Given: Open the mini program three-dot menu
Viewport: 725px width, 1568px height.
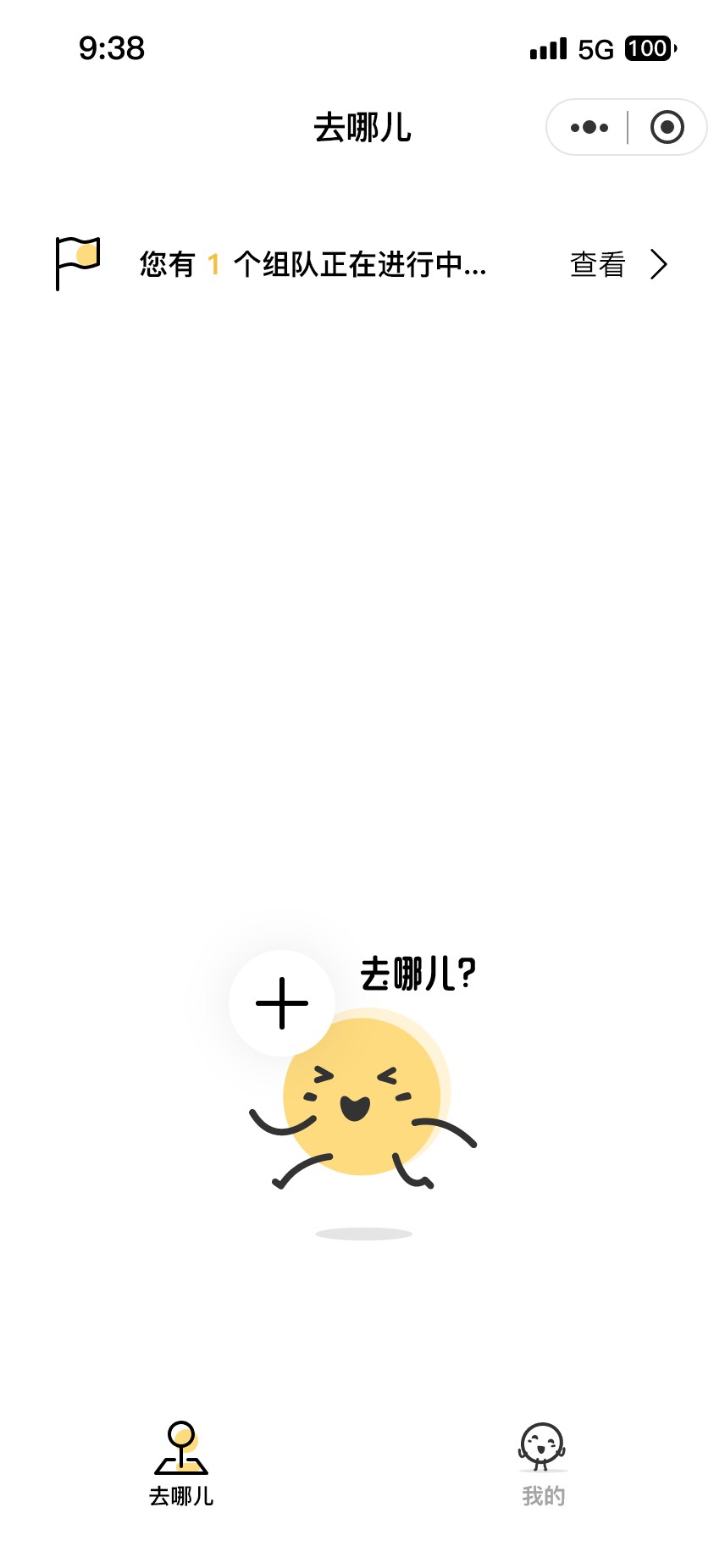Looking at the screenshot, I should point(589,128).
